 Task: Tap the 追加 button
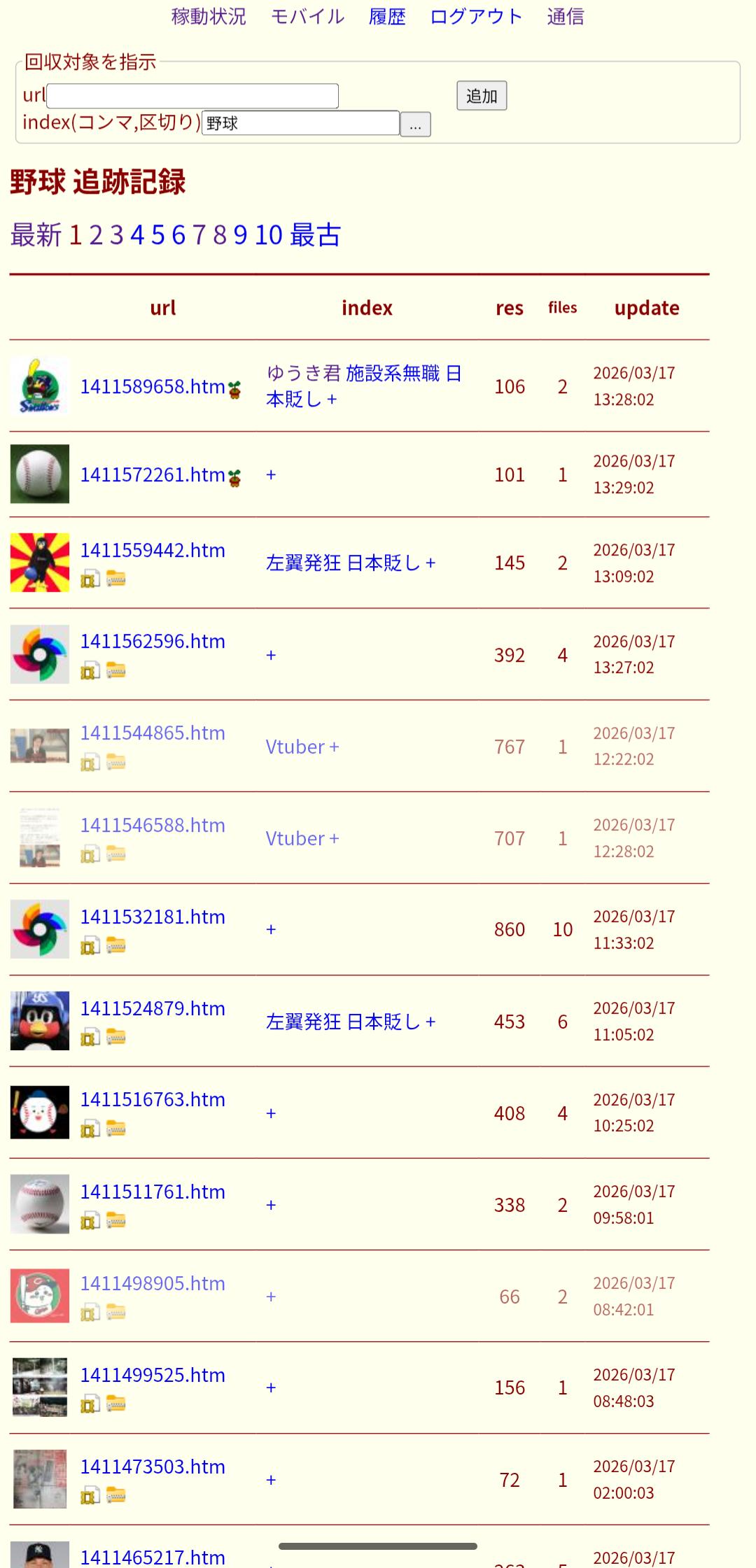(x=482, y=96)
